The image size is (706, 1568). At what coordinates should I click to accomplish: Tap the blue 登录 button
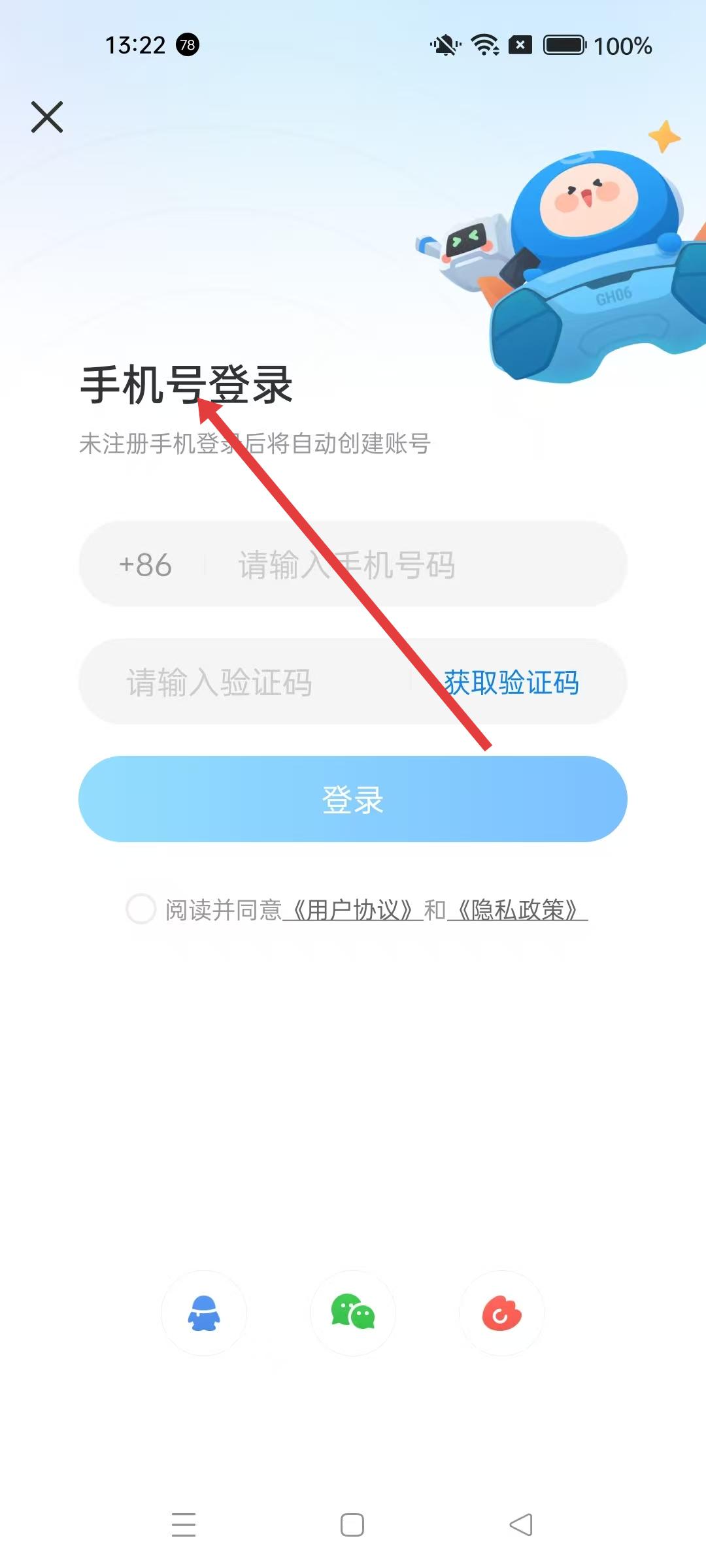click(x=353, y=799)
